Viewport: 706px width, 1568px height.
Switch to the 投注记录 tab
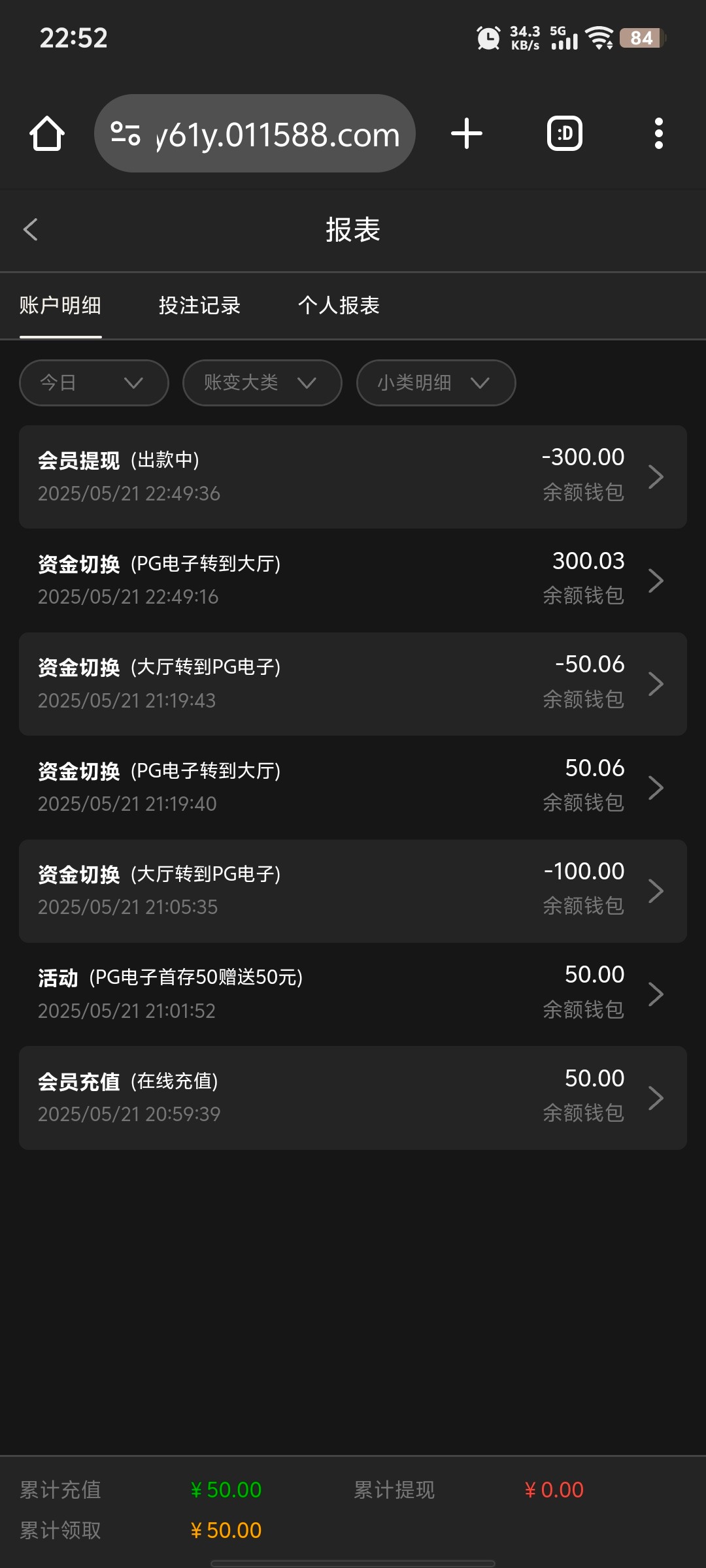click(199, 305)
